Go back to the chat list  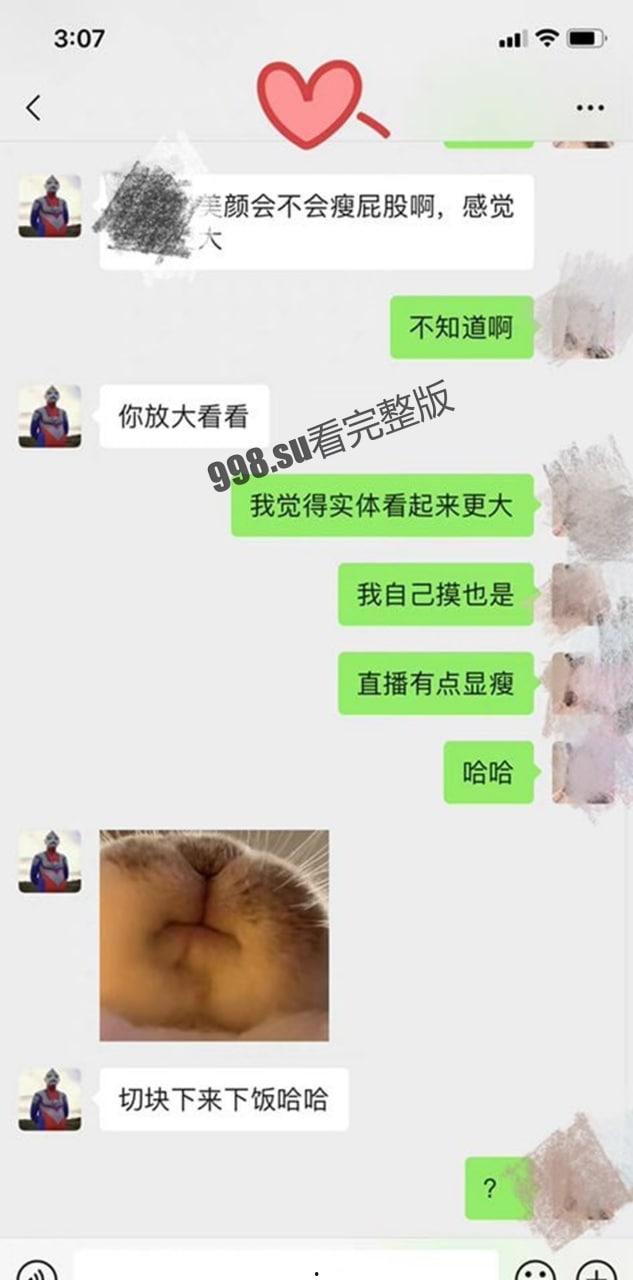coord(34,108)
